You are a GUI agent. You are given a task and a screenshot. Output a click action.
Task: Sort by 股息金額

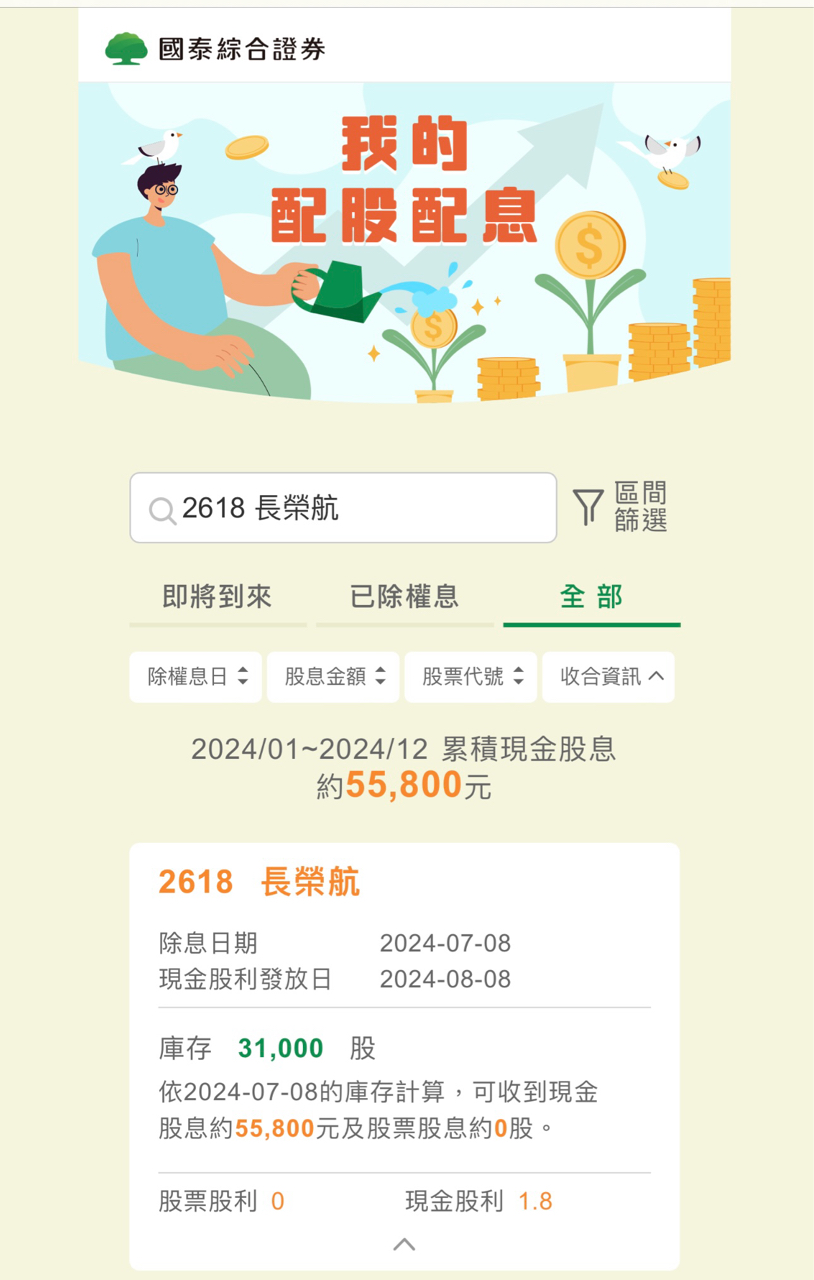pyautogui.click(x=333, y=677)
